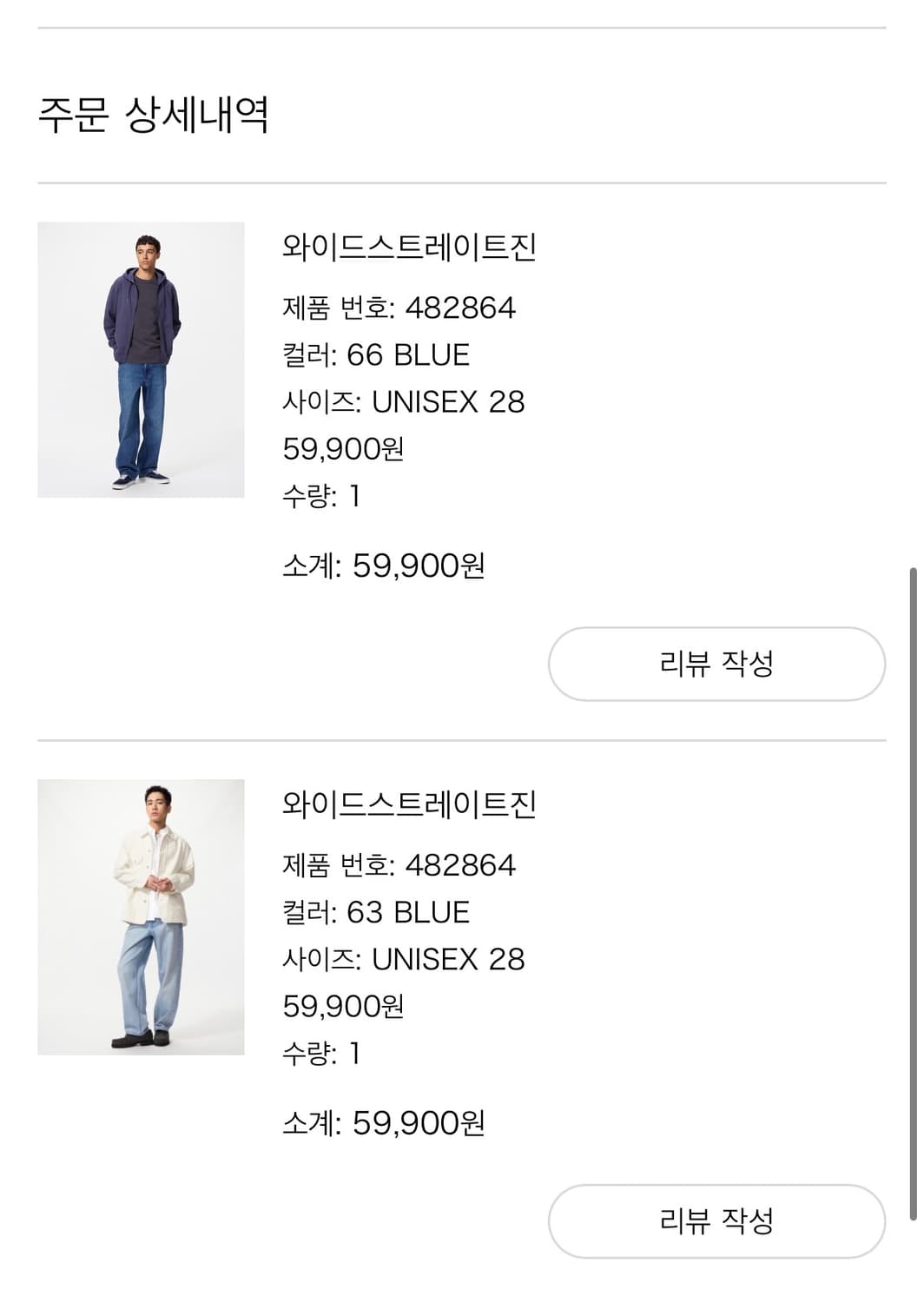Image resolution: width=924 pixels, height=1303 pixels.
Task: Click subtotal 소계: 59,900원 of first item
Action: pos(386,565)
